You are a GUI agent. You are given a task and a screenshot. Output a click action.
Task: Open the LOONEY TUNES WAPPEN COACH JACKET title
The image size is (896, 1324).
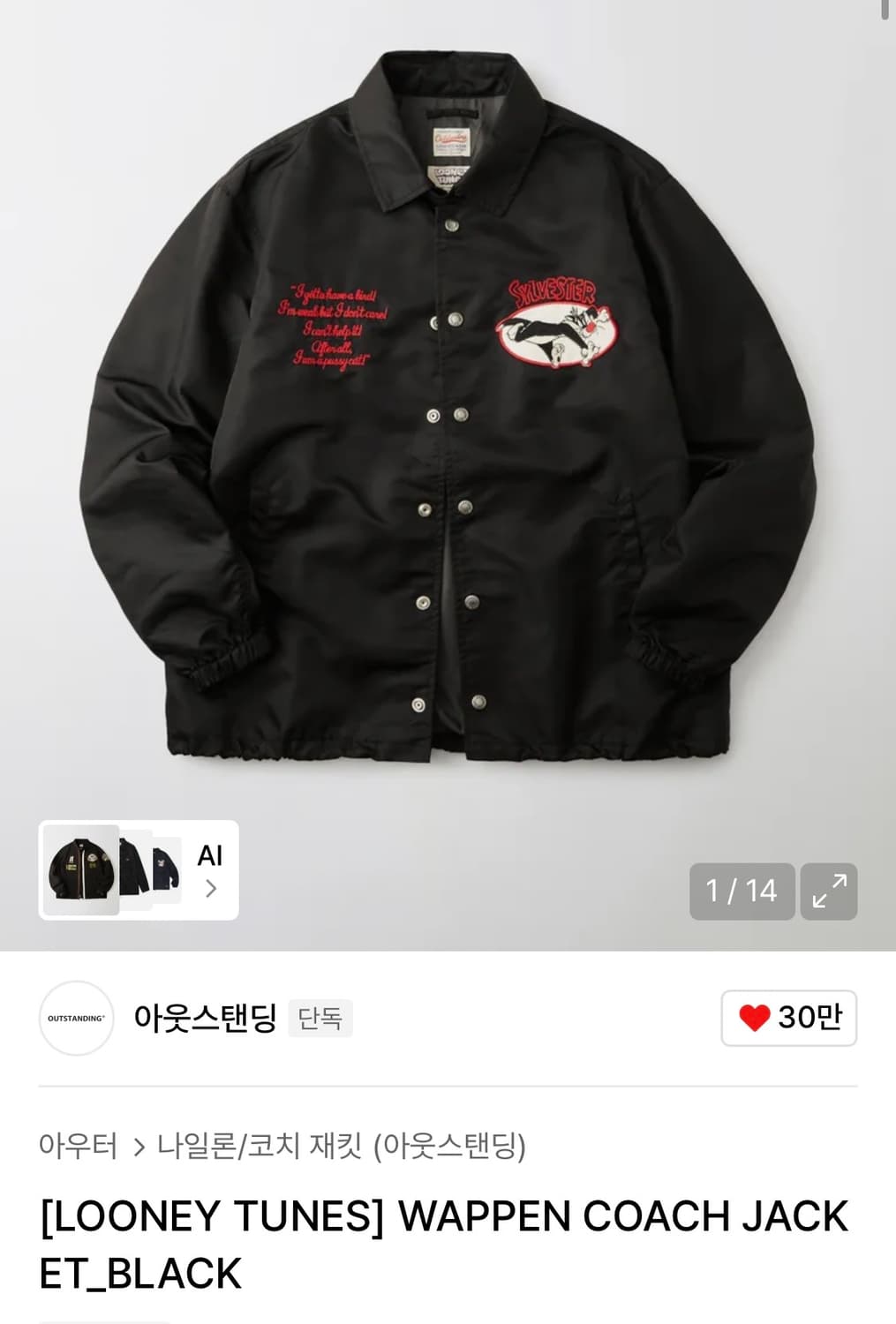441,1240
